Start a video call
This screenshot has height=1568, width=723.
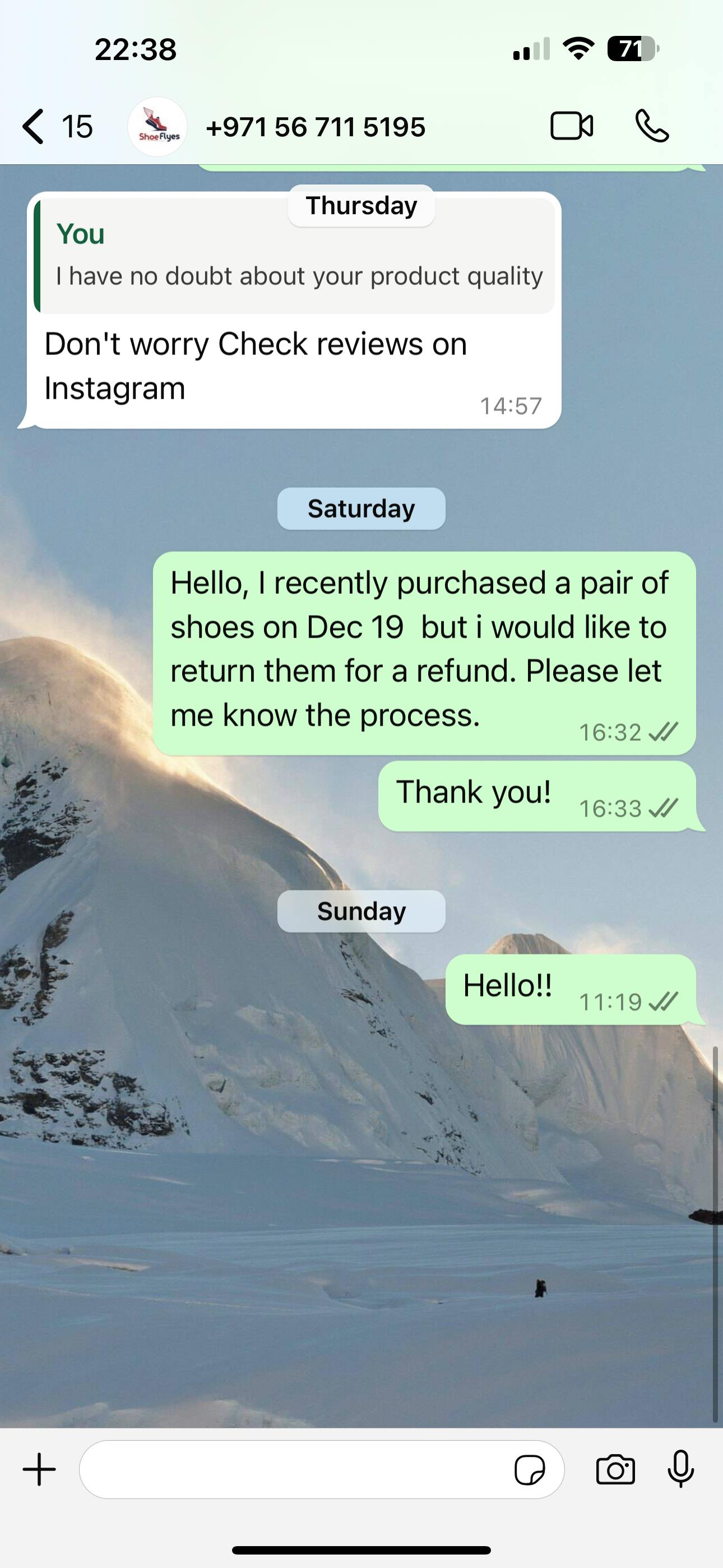[x=572, y=126]
